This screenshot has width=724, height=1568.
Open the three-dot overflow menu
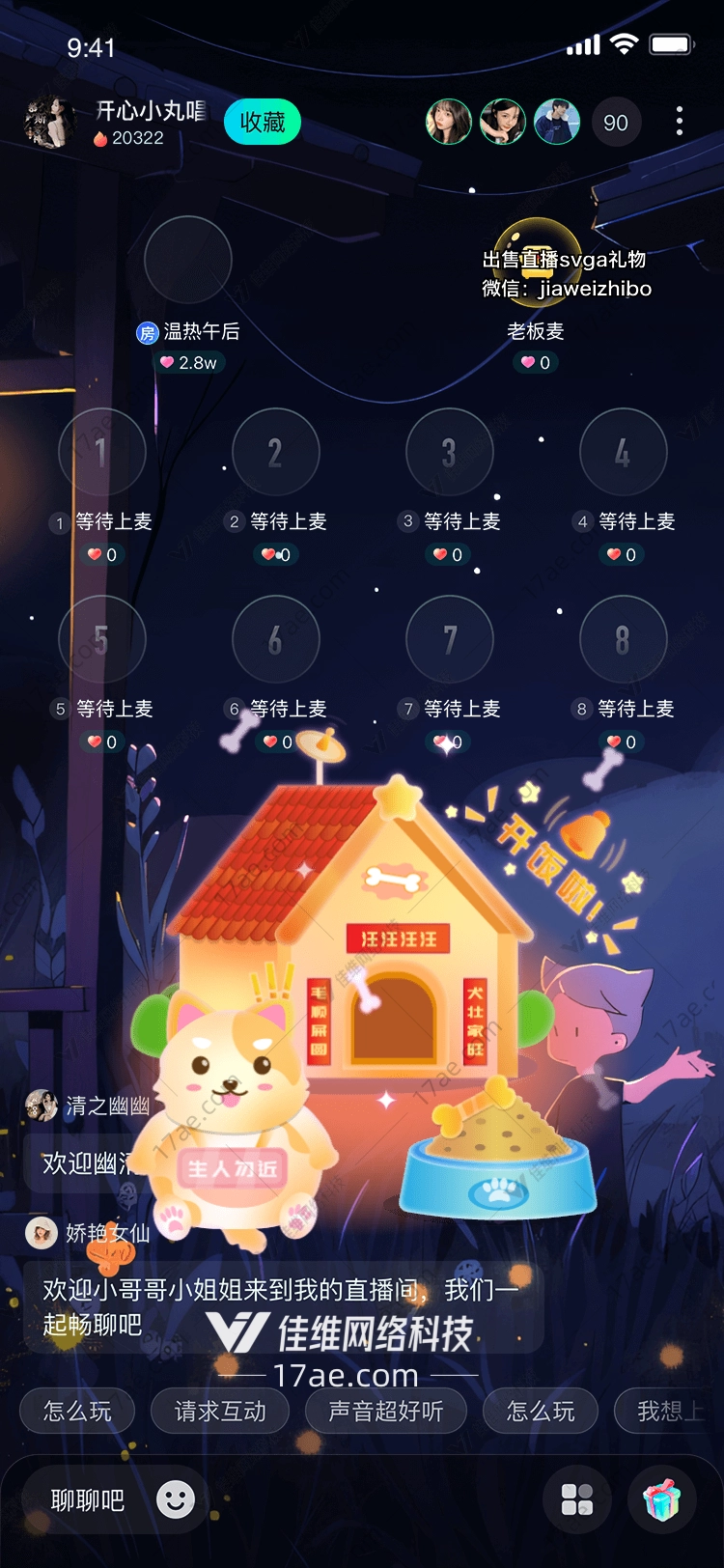(x=680, y=122)
